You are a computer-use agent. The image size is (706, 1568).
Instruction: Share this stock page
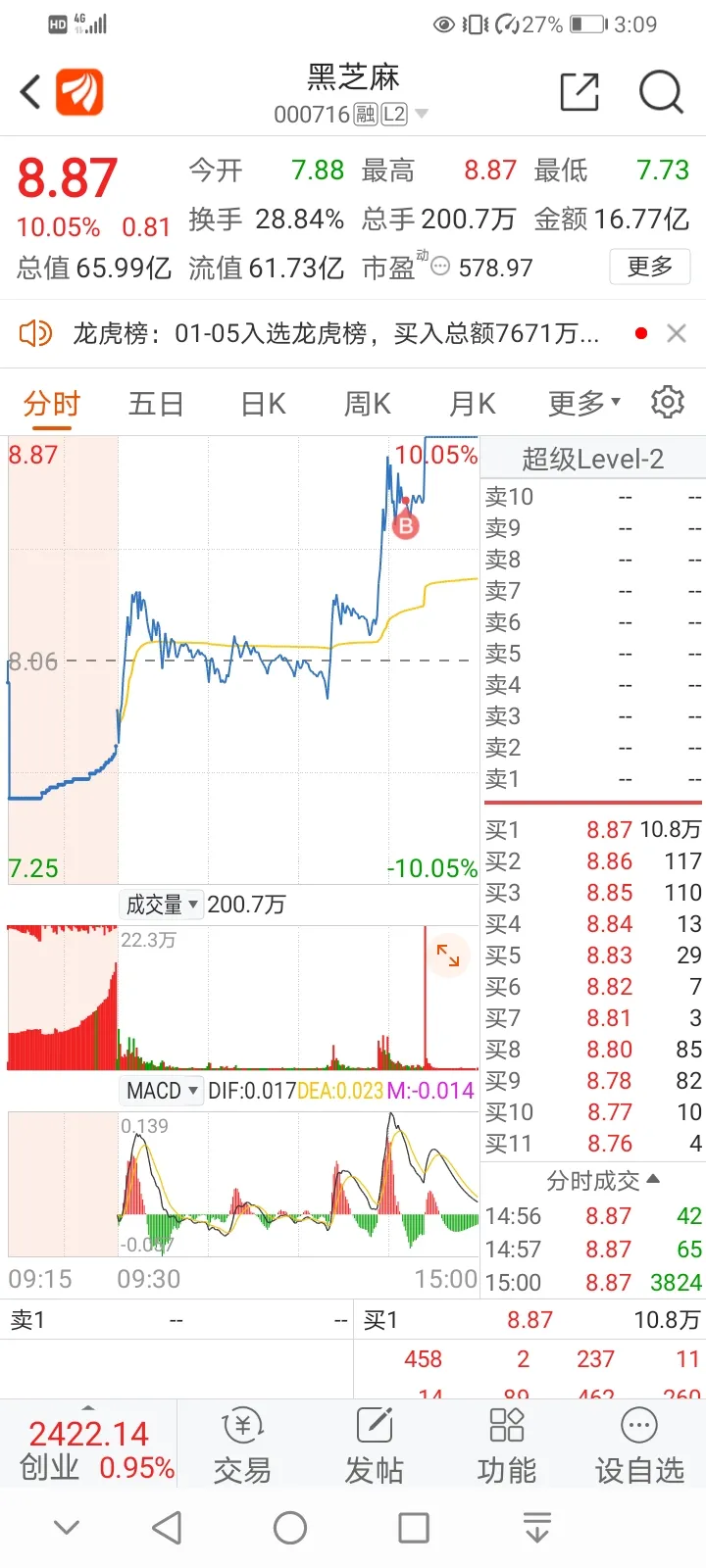click(x=580, y=92)
